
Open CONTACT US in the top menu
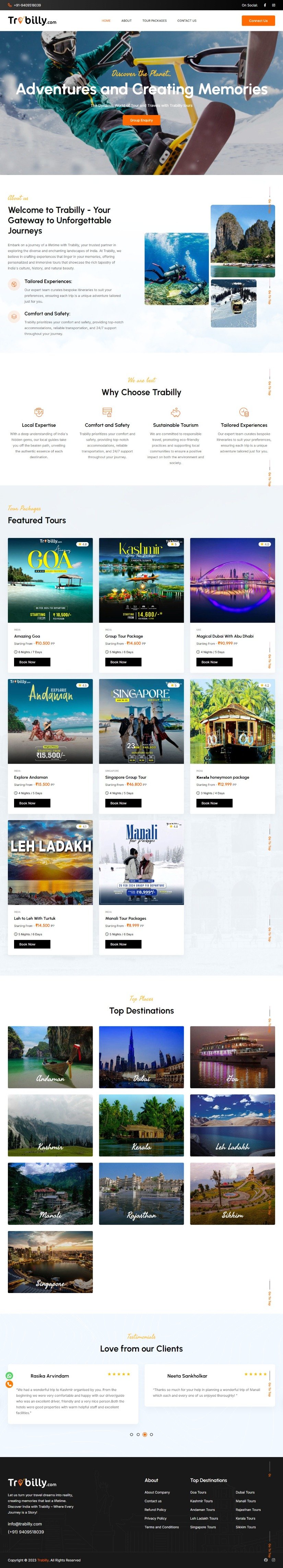(x=187, y=21)
